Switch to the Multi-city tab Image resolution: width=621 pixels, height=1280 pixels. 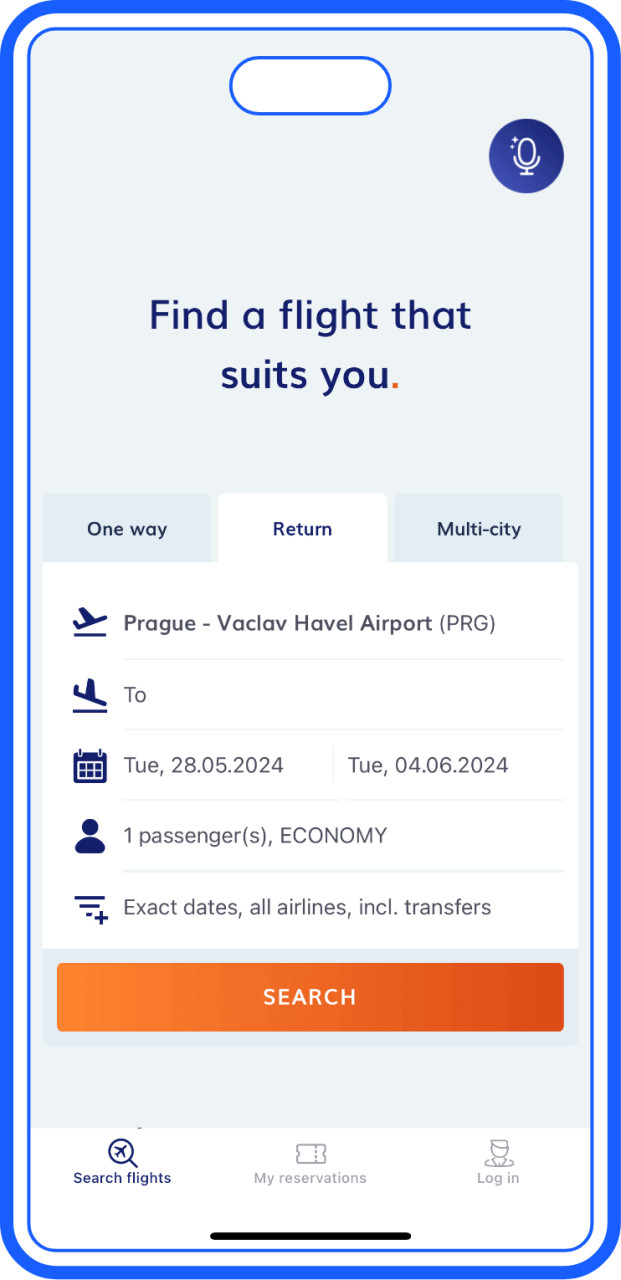click(478, 529)
